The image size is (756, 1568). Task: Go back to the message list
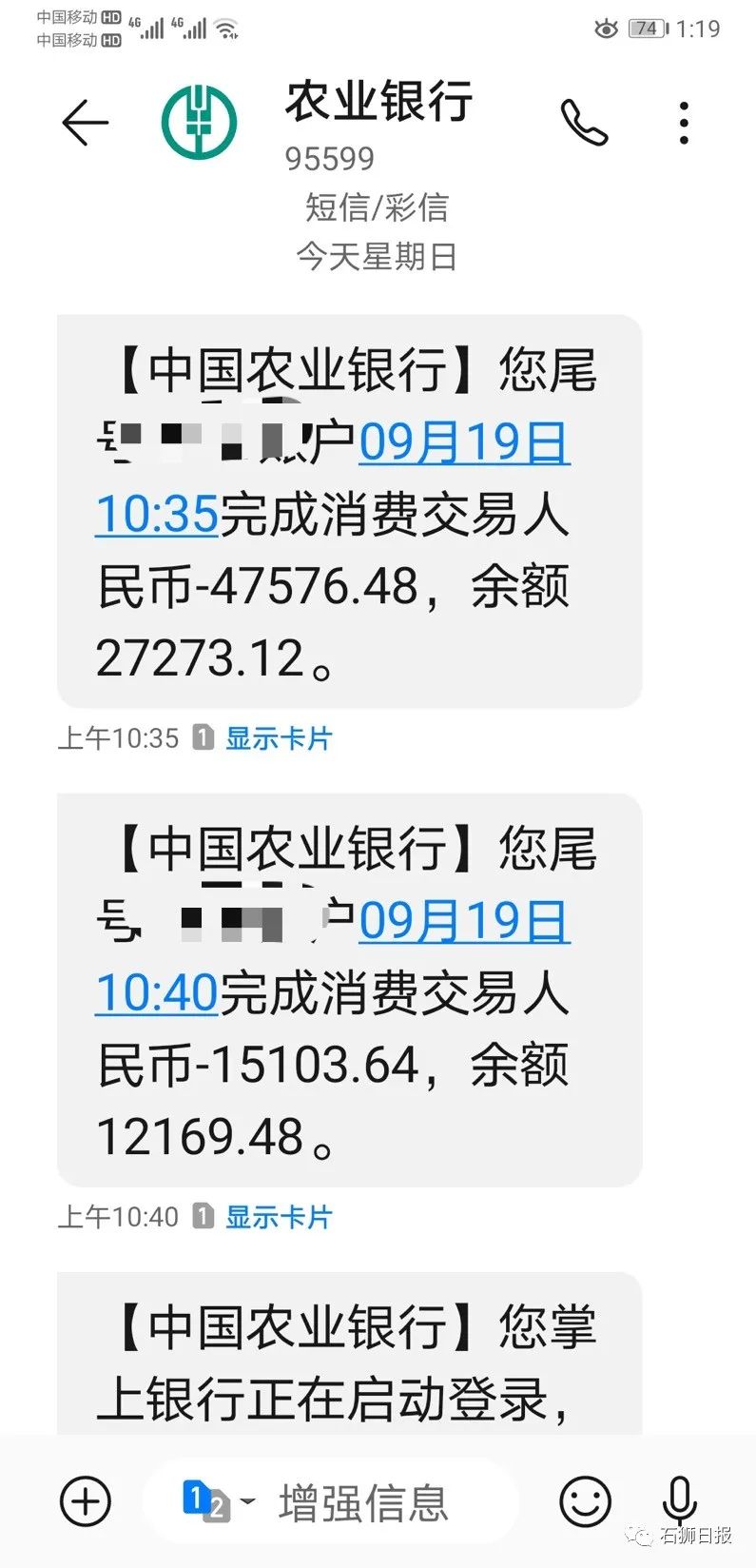[x=85, y=123]
